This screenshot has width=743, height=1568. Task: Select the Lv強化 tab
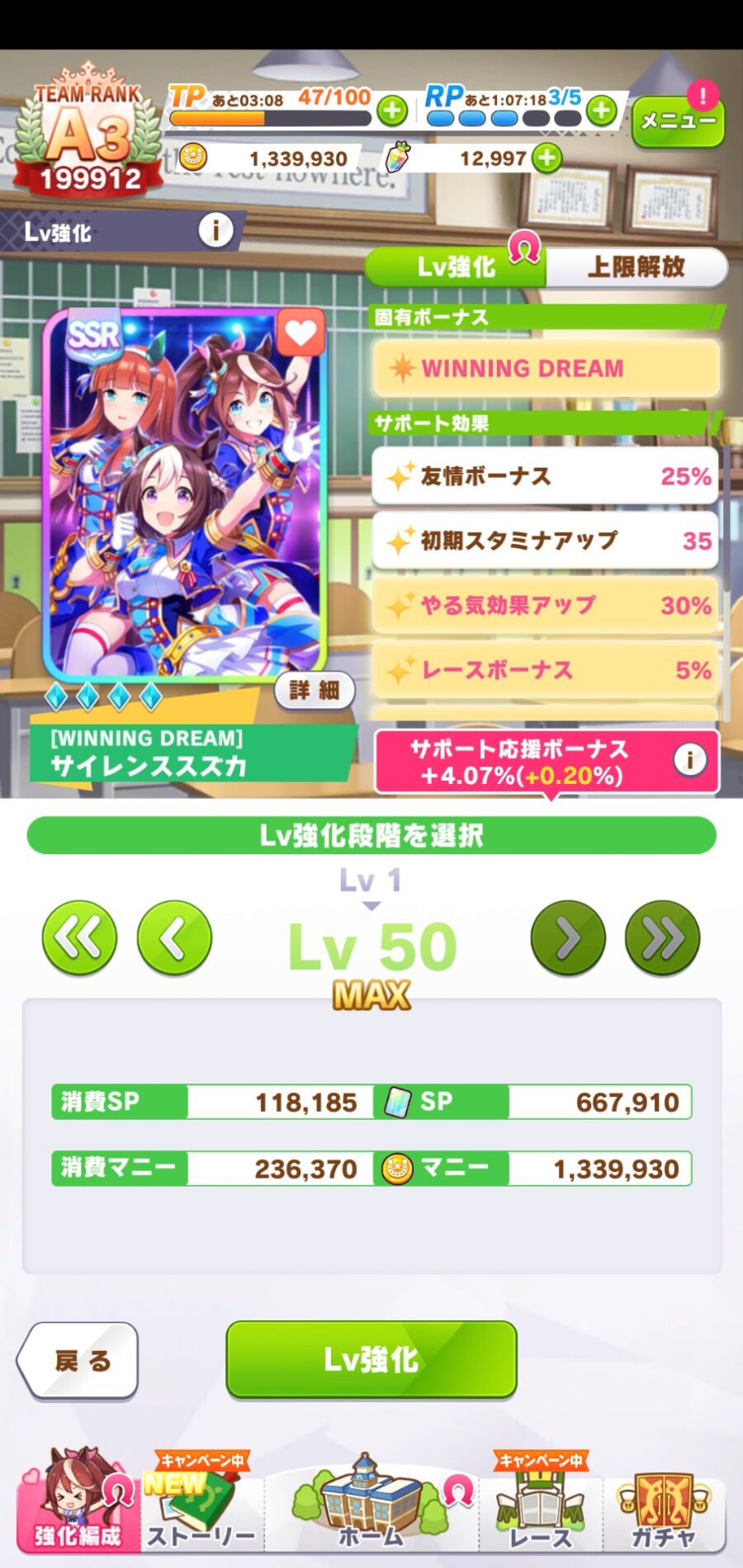(456, 267)
